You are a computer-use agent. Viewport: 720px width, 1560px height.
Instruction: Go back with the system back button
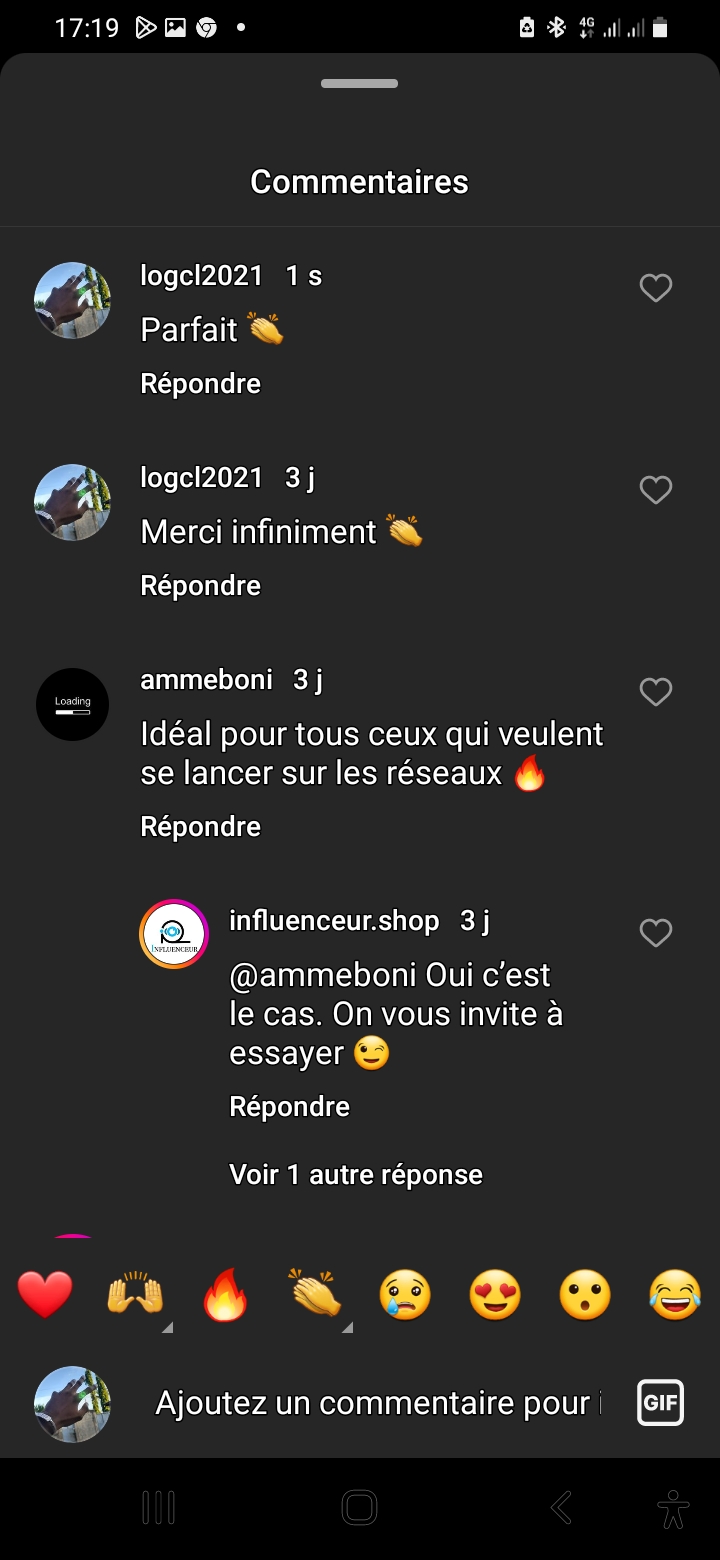coord(562,1507)
